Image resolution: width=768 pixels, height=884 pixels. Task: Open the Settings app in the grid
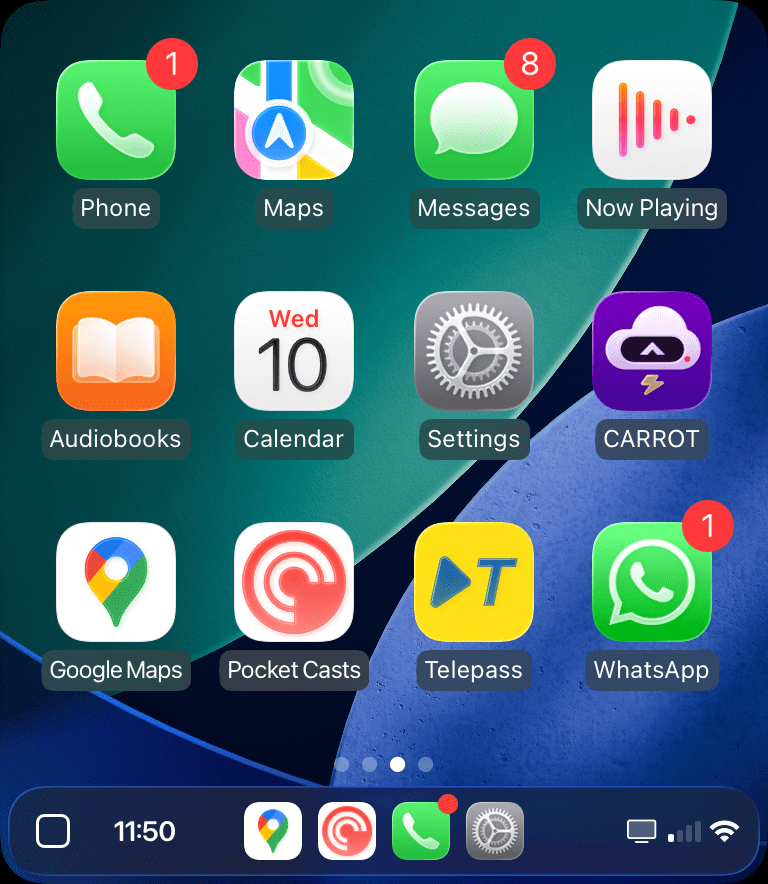tap(473, 351)
